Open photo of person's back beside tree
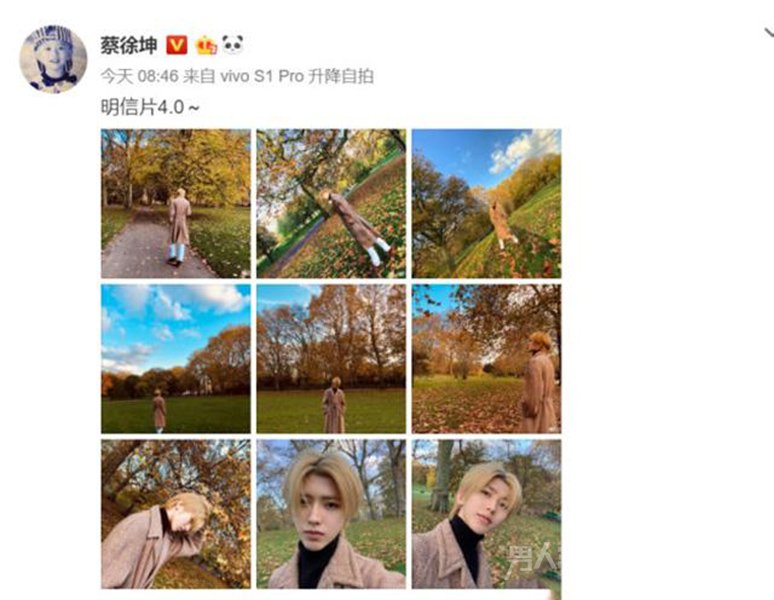Screen dimensions: 774x600 (486, 359)
